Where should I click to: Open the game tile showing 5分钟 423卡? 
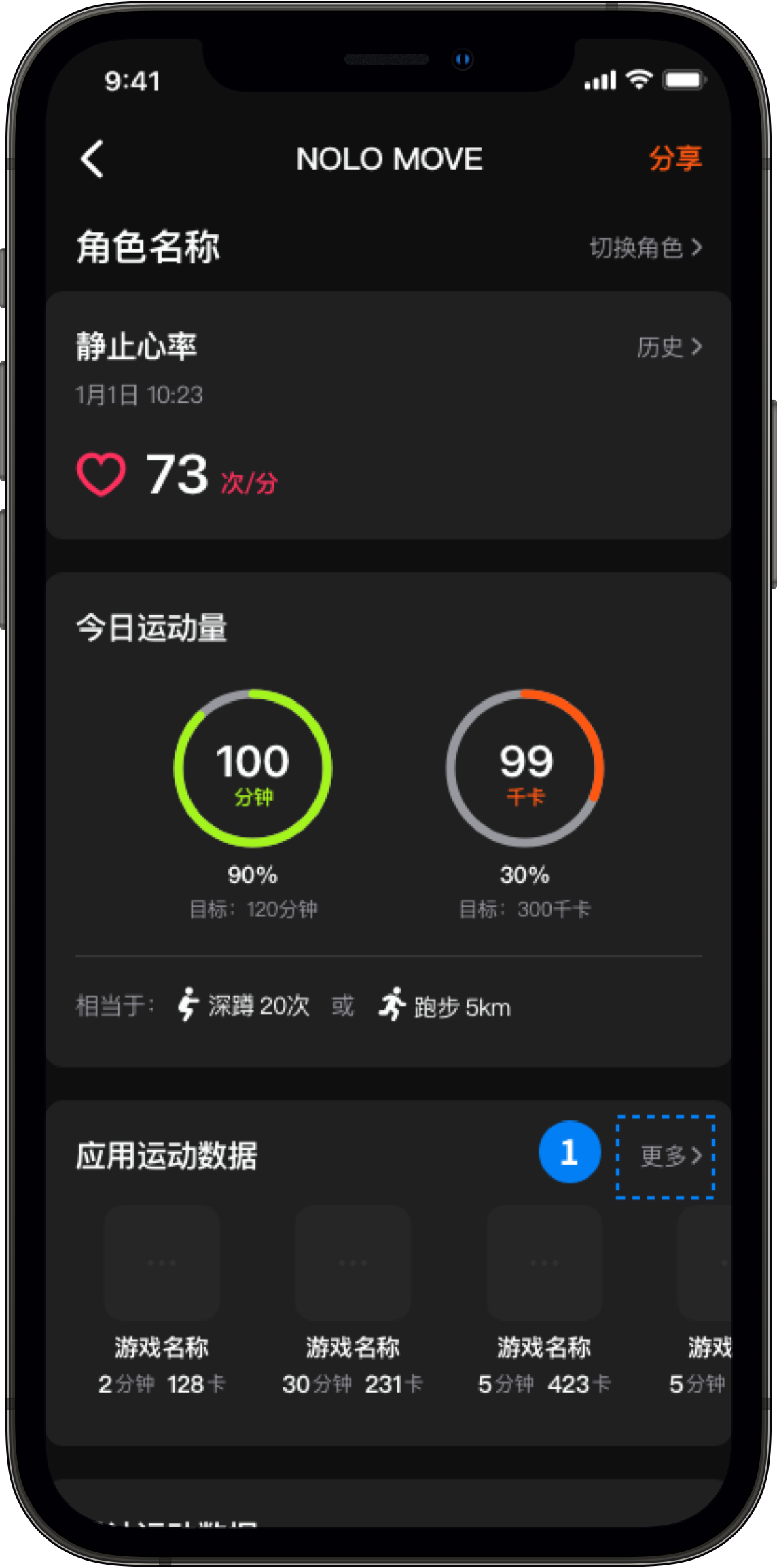543,1264
